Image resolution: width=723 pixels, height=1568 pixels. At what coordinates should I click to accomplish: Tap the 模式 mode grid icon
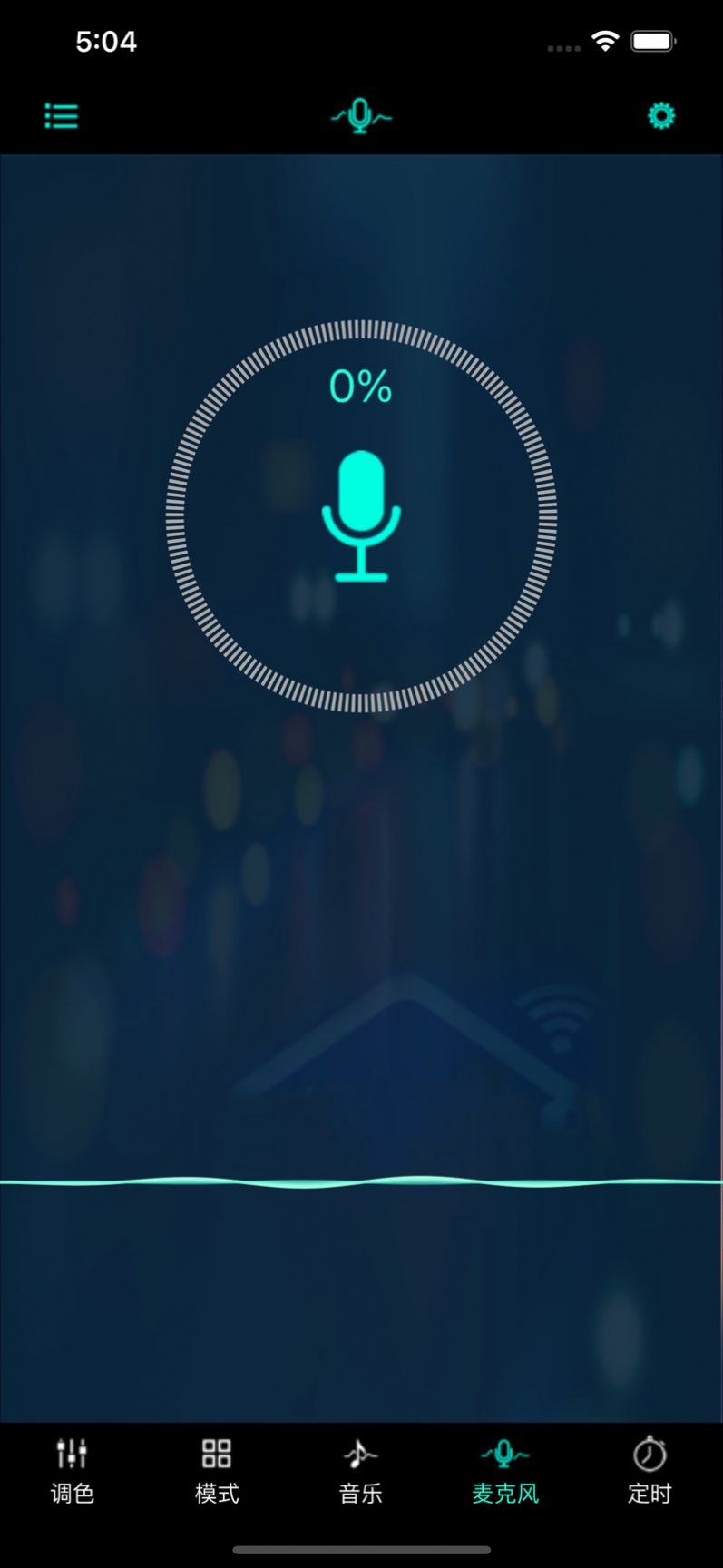(216, 1453)
